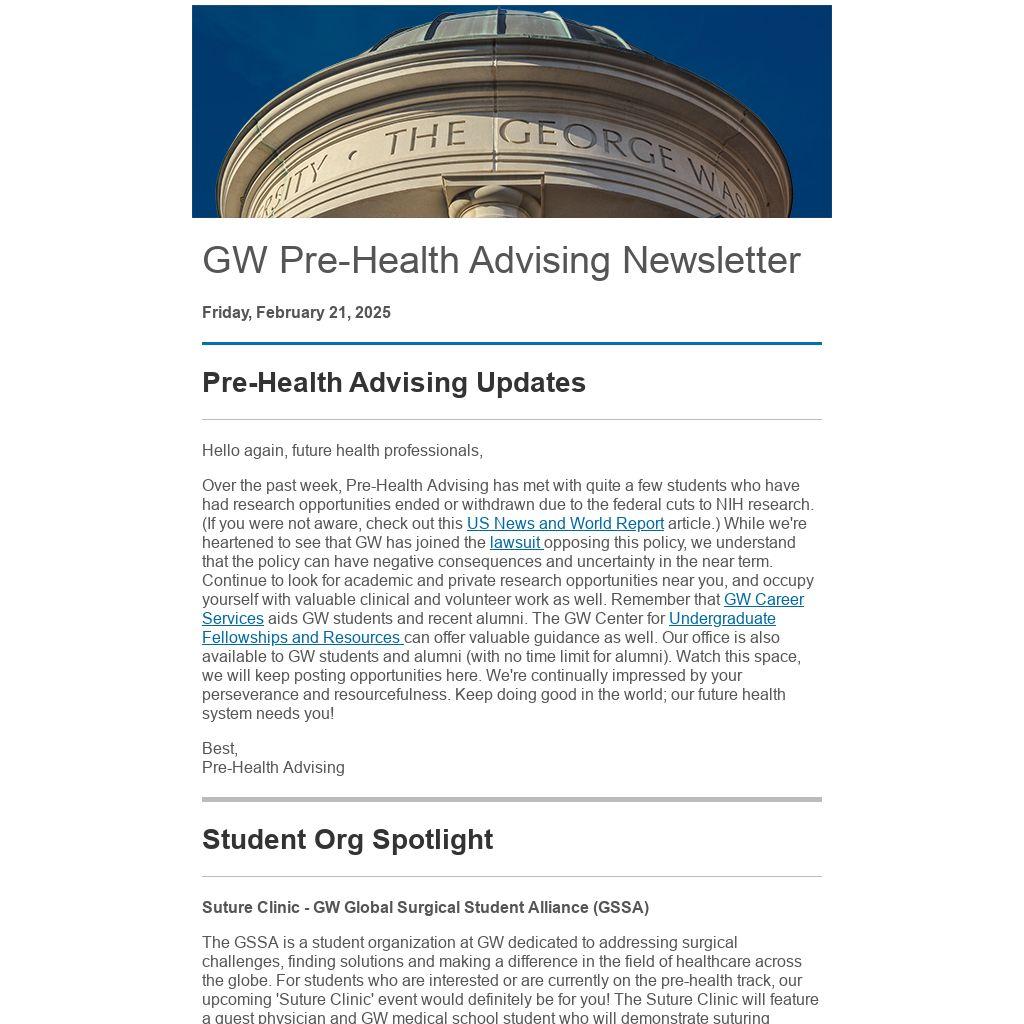
Task: Open the US News and World Report article link
Action: 565,524
